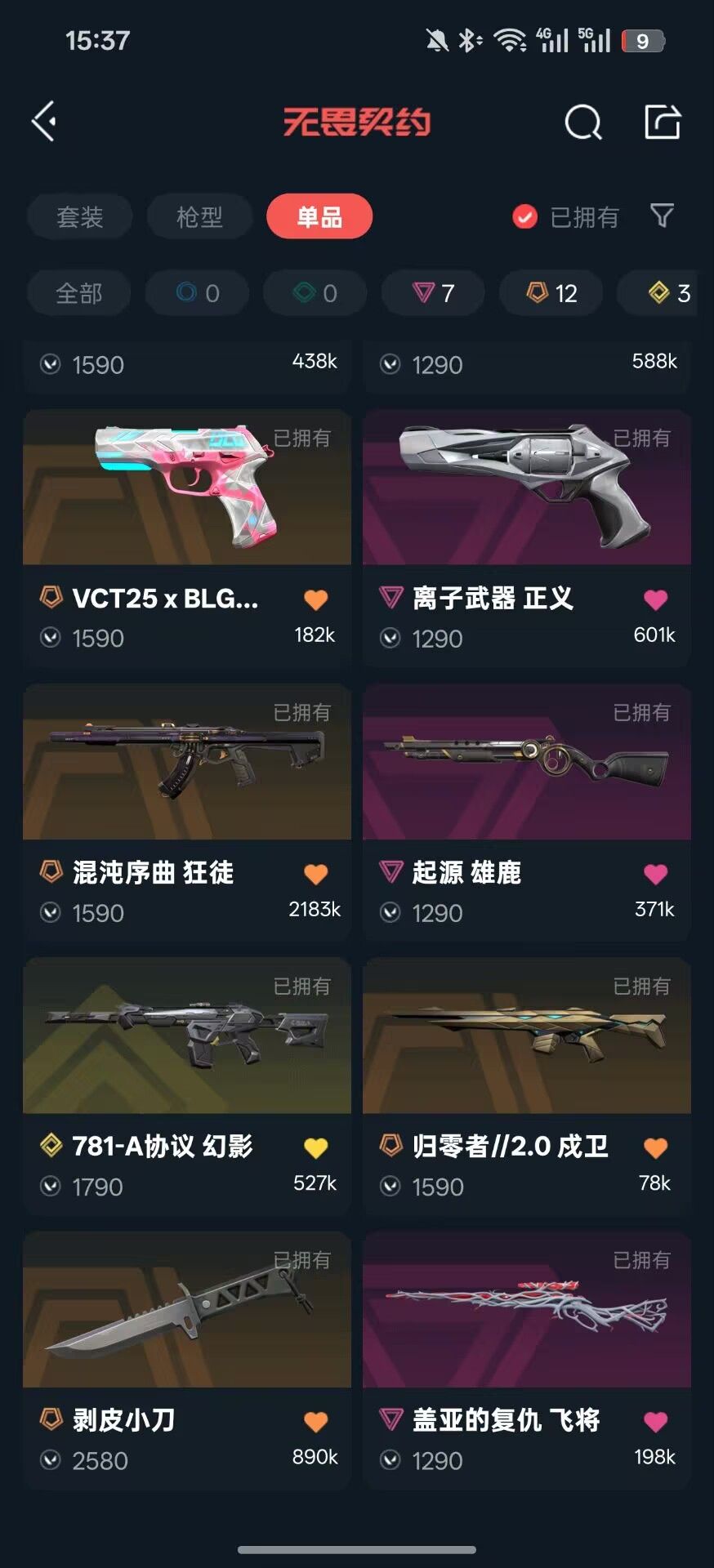Unfavorite the 离子武器 正义 skin
Screen dimensions: 714x1568
tap(654, 599)
